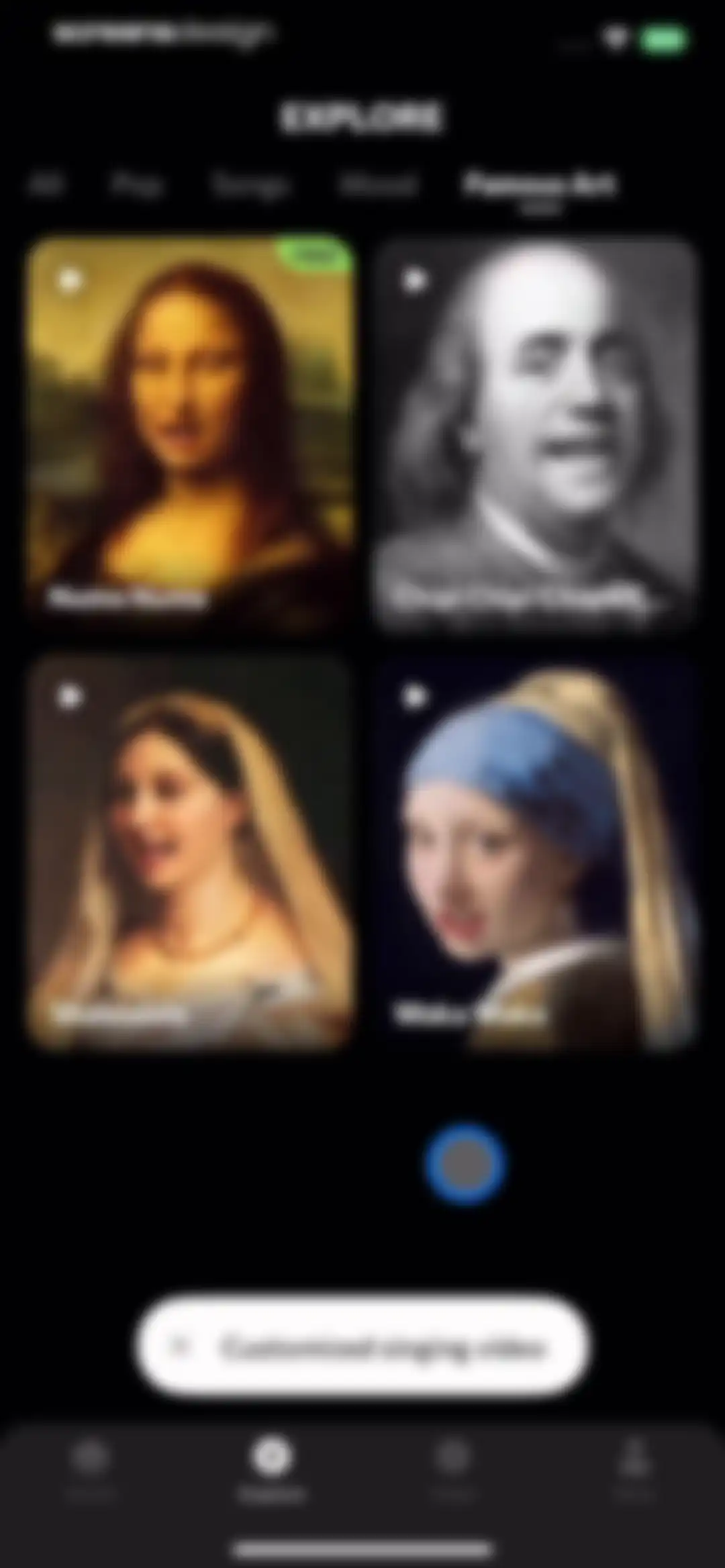Tap the Customized singing video button
This screenshot has width=725, height=1568.
tap(362, 1346)
